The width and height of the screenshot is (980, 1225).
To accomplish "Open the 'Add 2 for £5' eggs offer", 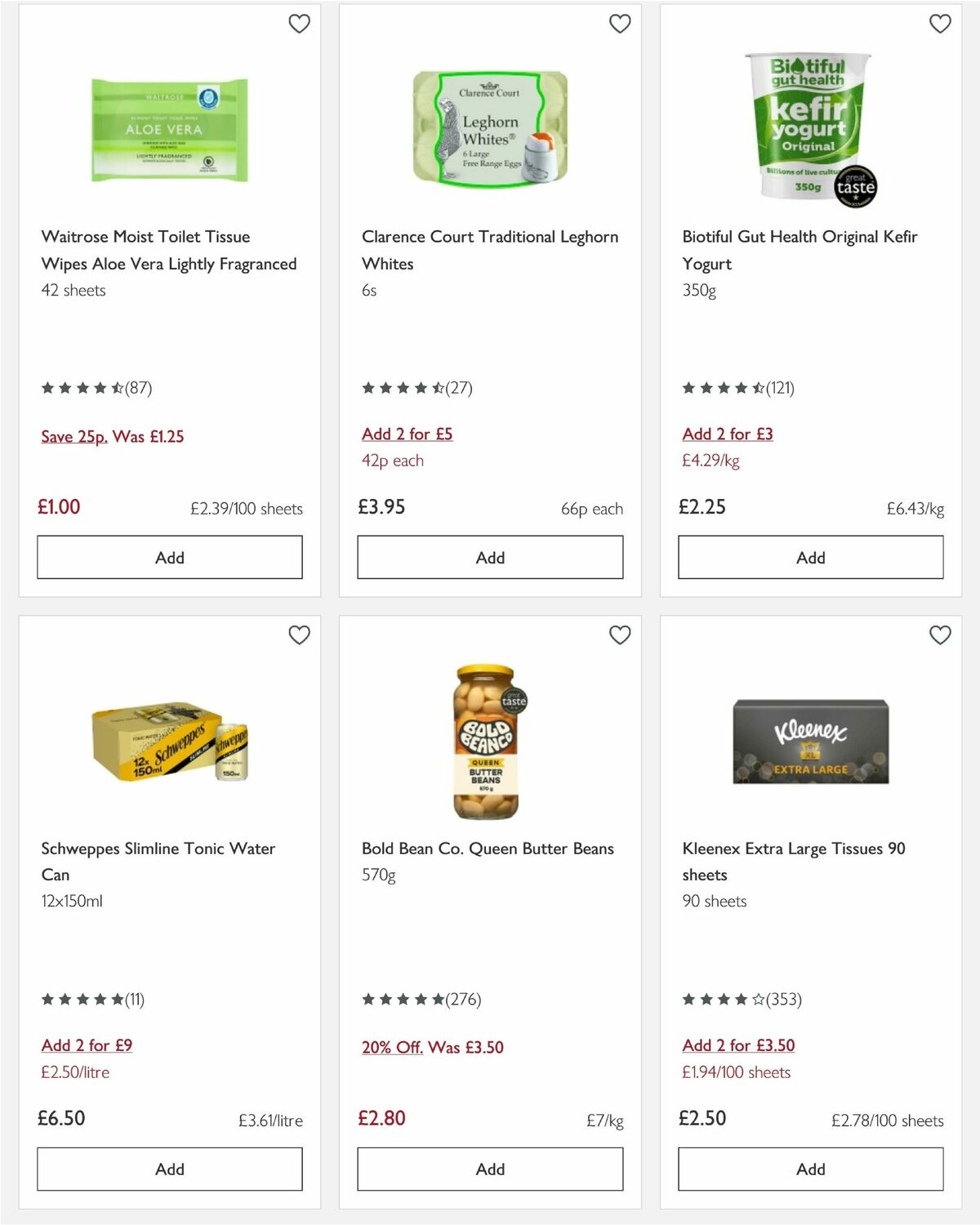I will (408, 434).
